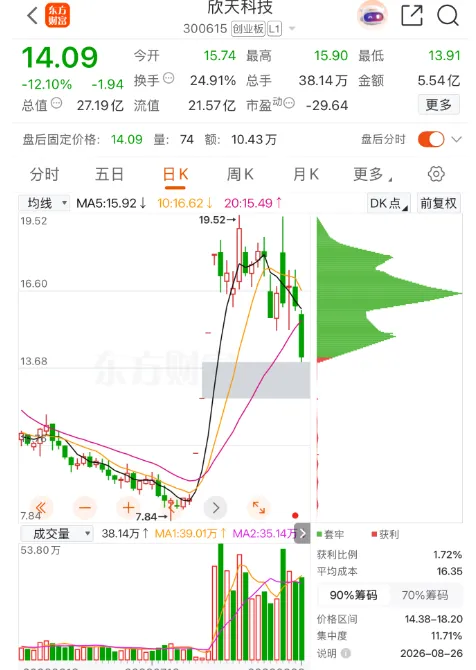
Task: Switch to the 五日 tab
Action: 109,174
